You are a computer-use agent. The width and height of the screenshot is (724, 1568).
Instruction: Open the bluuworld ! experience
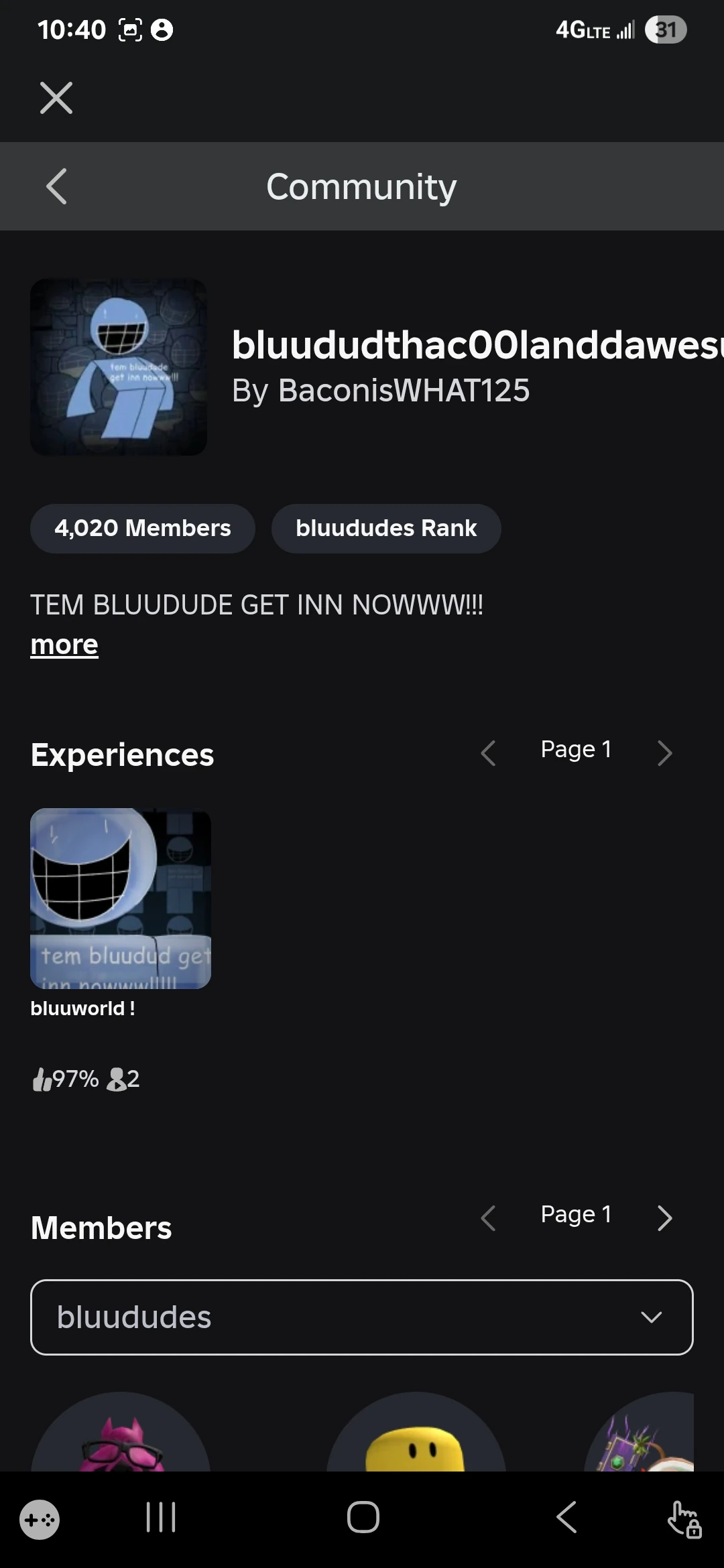[121, 899]
